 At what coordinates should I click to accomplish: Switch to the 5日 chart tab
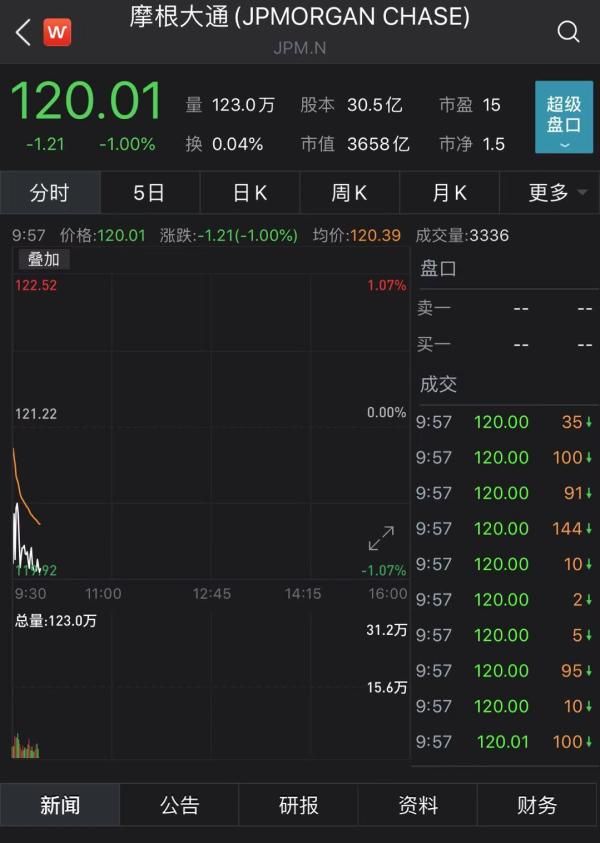(x=149, y=192)
